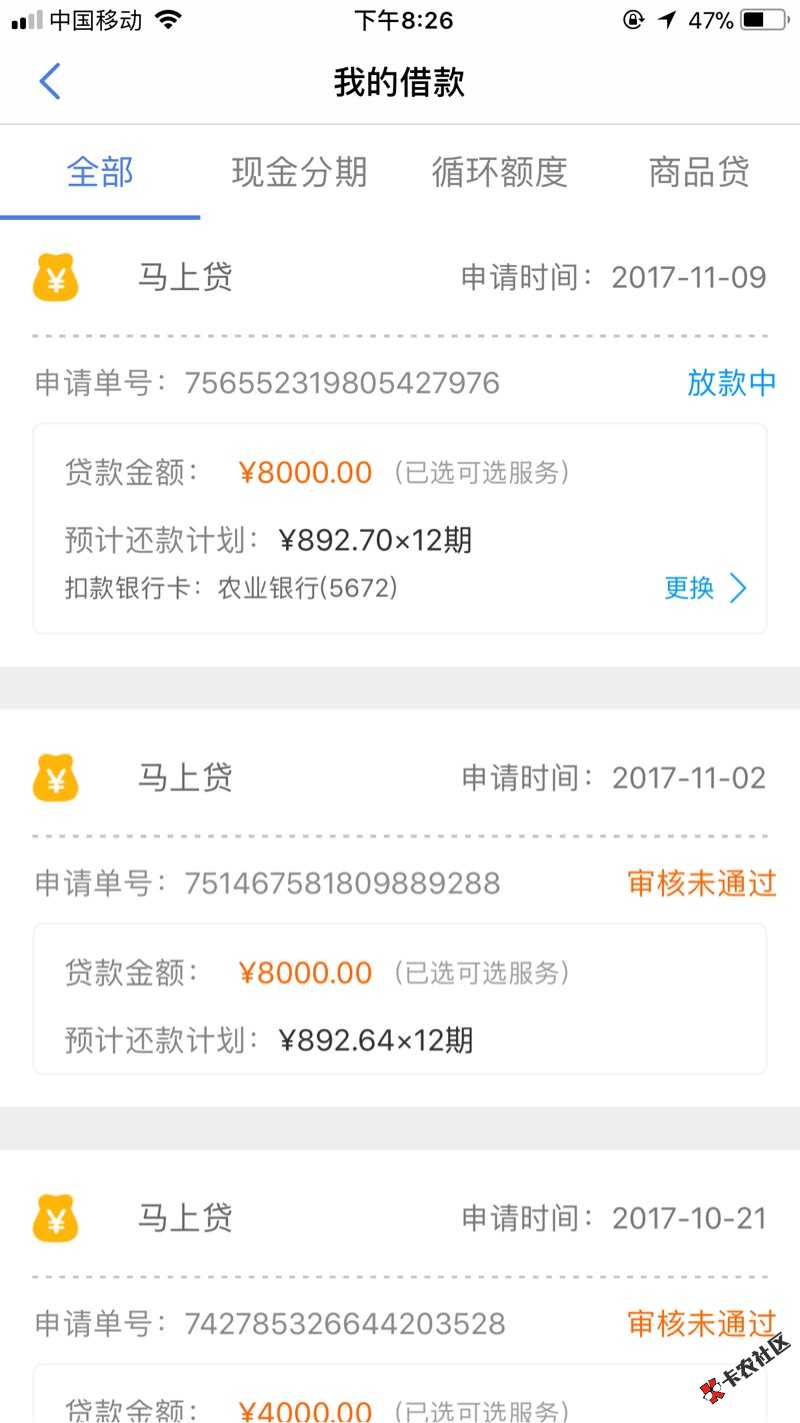
Task: Switch to the 全部 tab
Action: (x=100, y=172)
